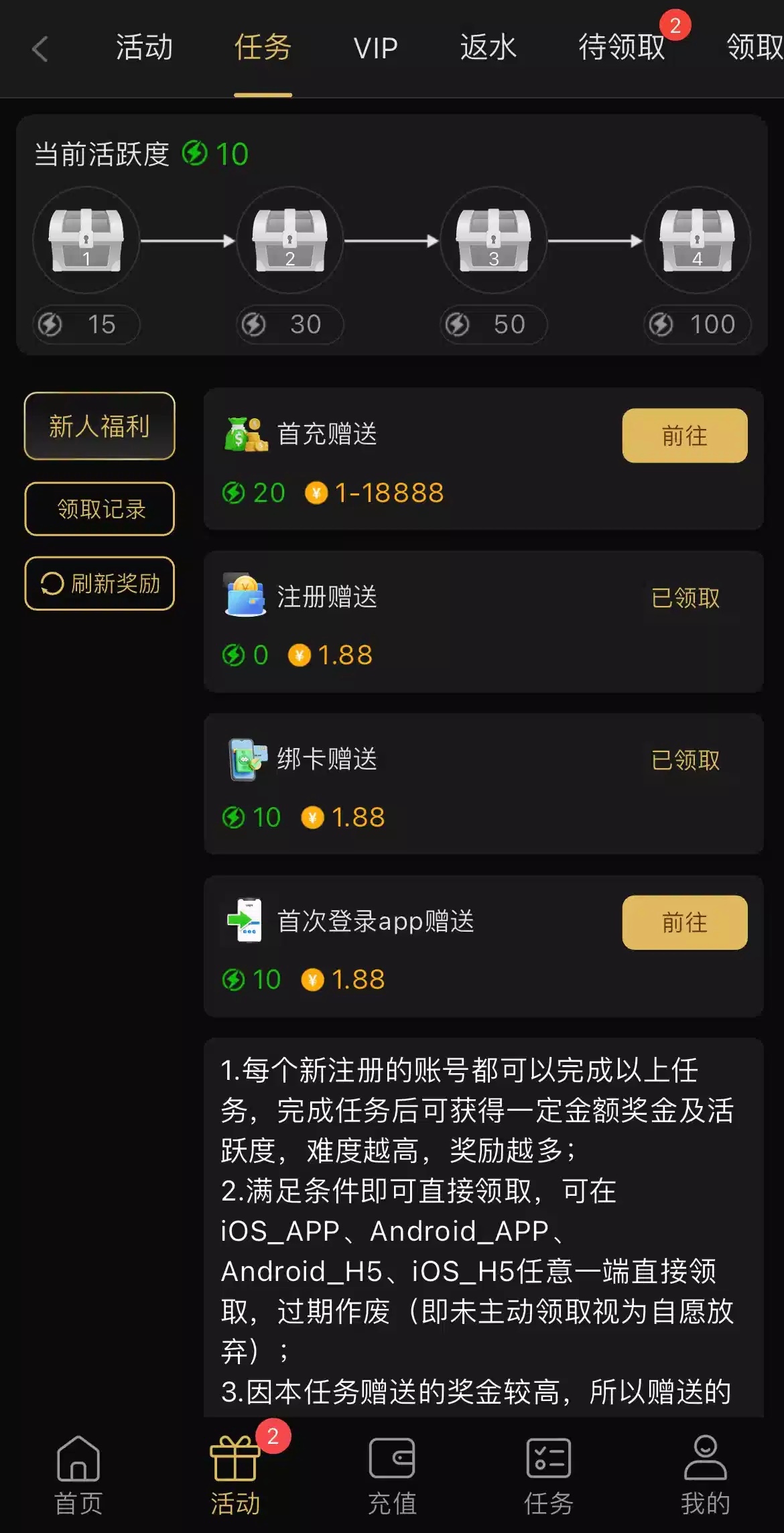View 领取记录 claim history
Image resolution: width=784 pixels, height=1533 pixels.
click(100, 509)
